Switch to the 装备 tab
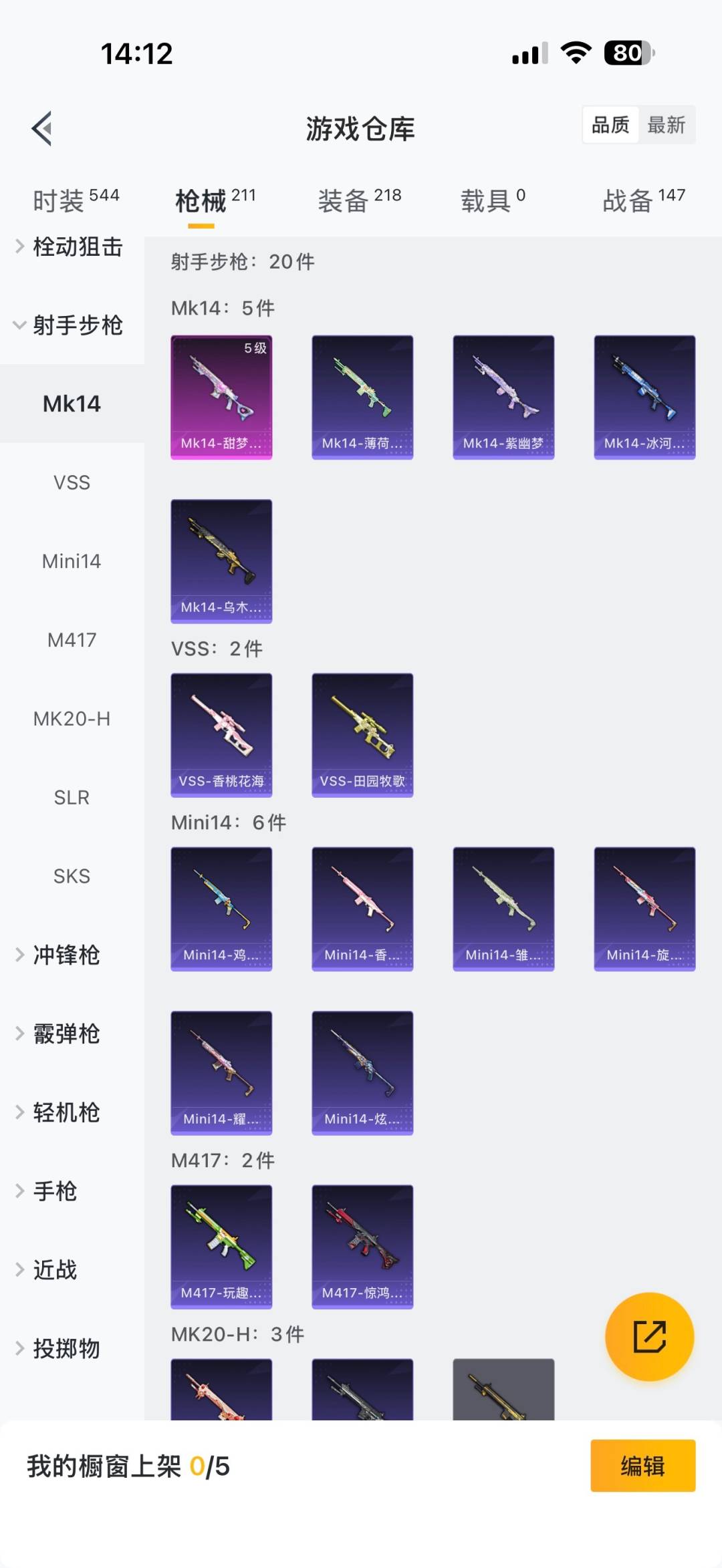 359,200
